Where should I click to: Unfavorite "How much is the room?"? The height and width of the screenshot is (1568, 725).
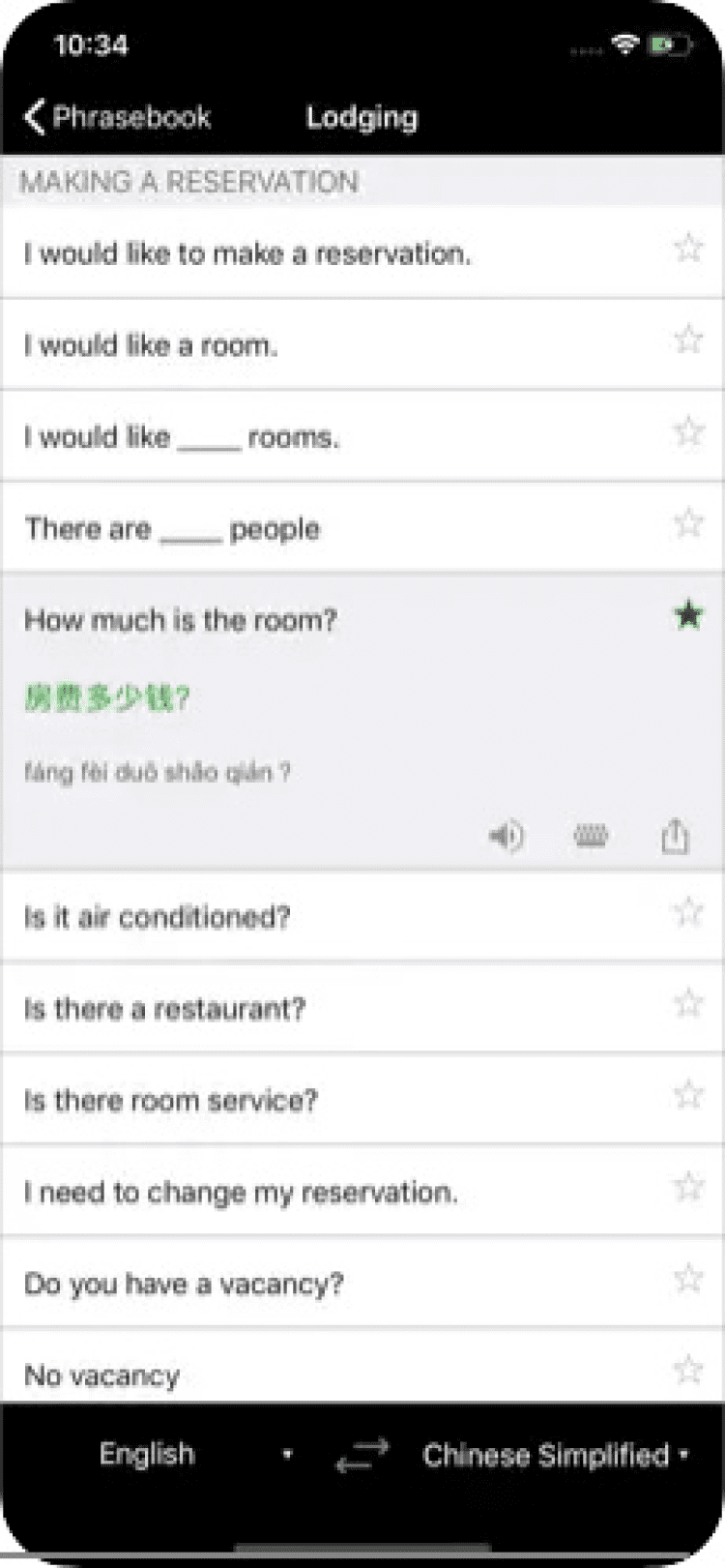[688, 614]
